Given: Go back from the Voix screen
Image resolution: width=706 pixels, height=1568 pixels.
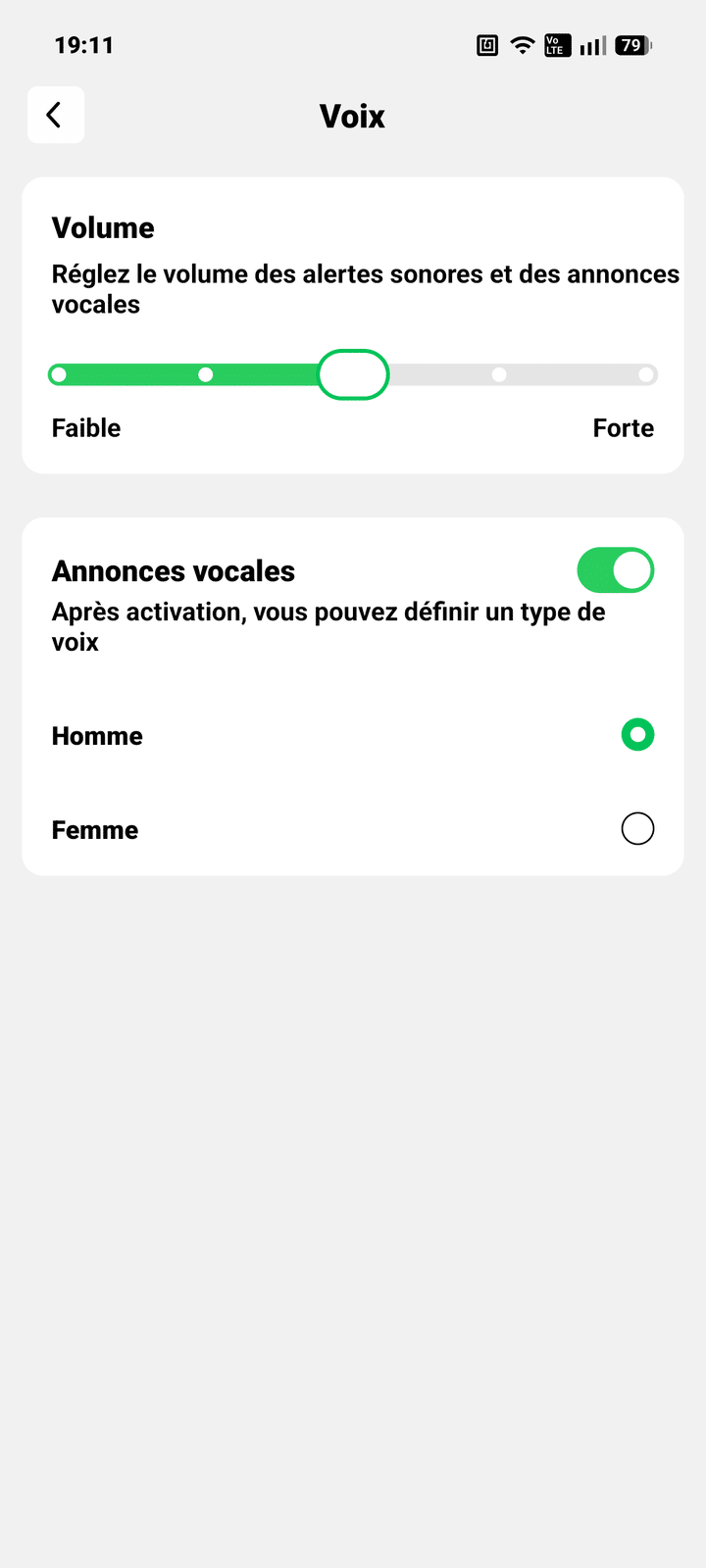Looking at the screenshot, I should point(56,116).
